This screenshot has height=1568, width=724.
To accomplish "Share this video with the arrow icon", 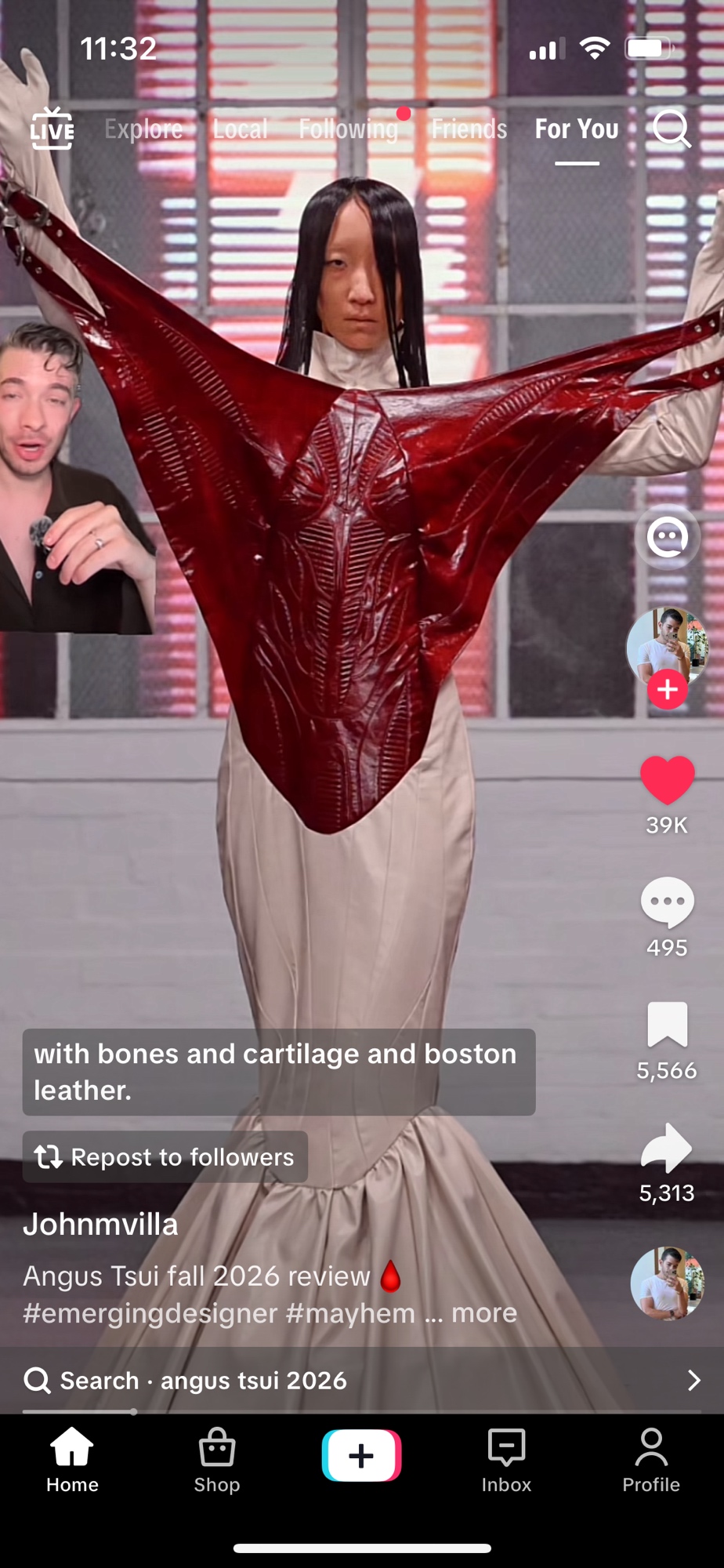I will [667, 1149].
